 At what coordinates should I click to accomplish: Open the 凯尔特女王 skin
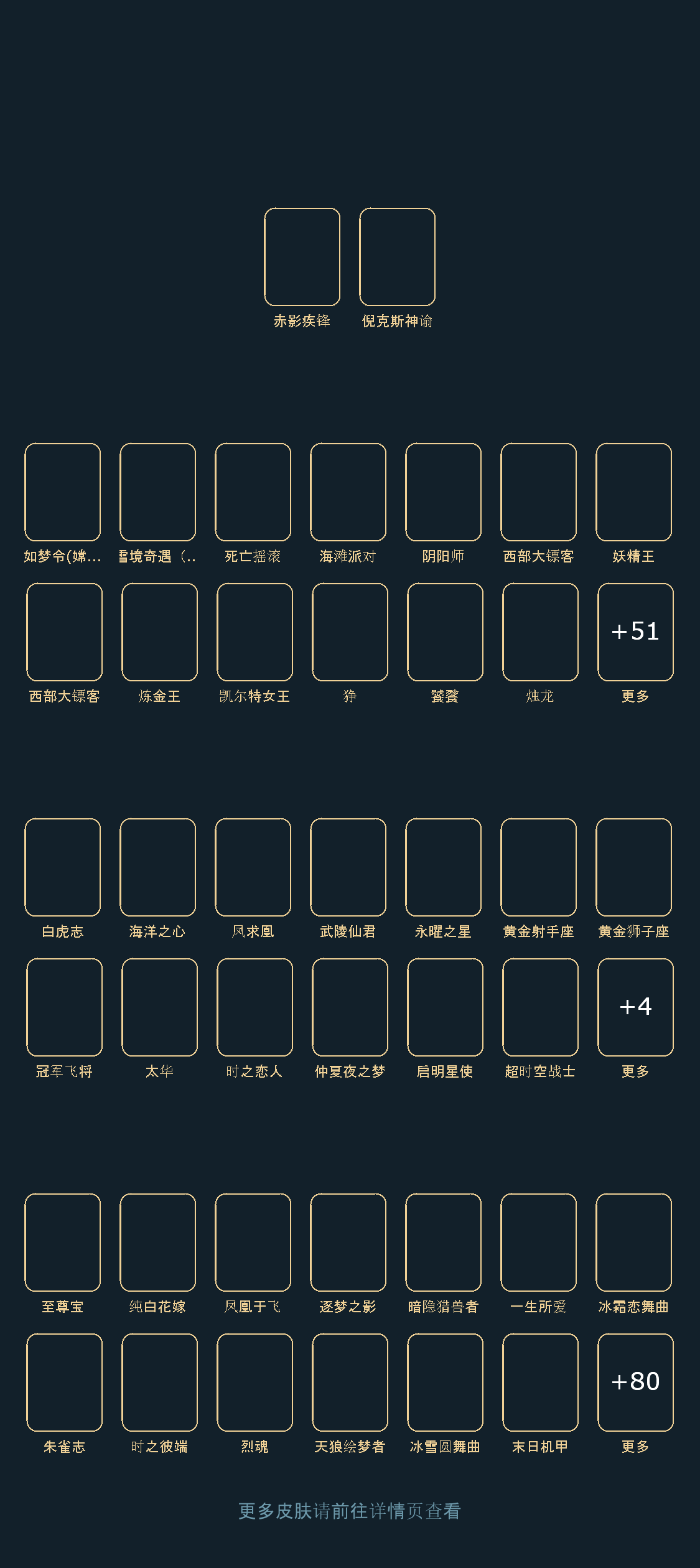click(x=255, y=632)
